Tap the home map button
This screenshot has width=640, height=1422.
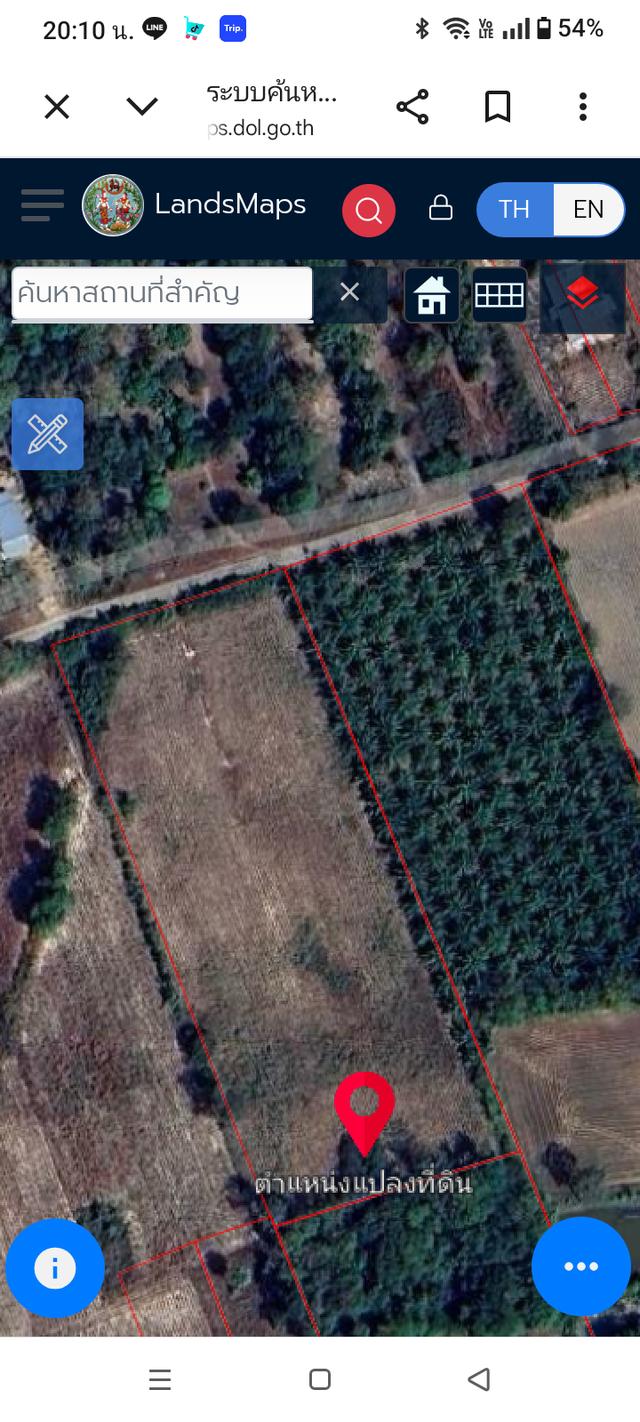[432, 295]
